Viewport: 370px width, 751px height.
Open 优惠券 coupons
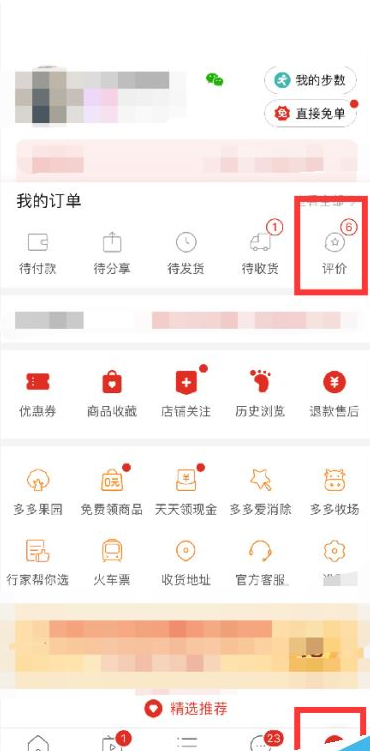(38, 395)
